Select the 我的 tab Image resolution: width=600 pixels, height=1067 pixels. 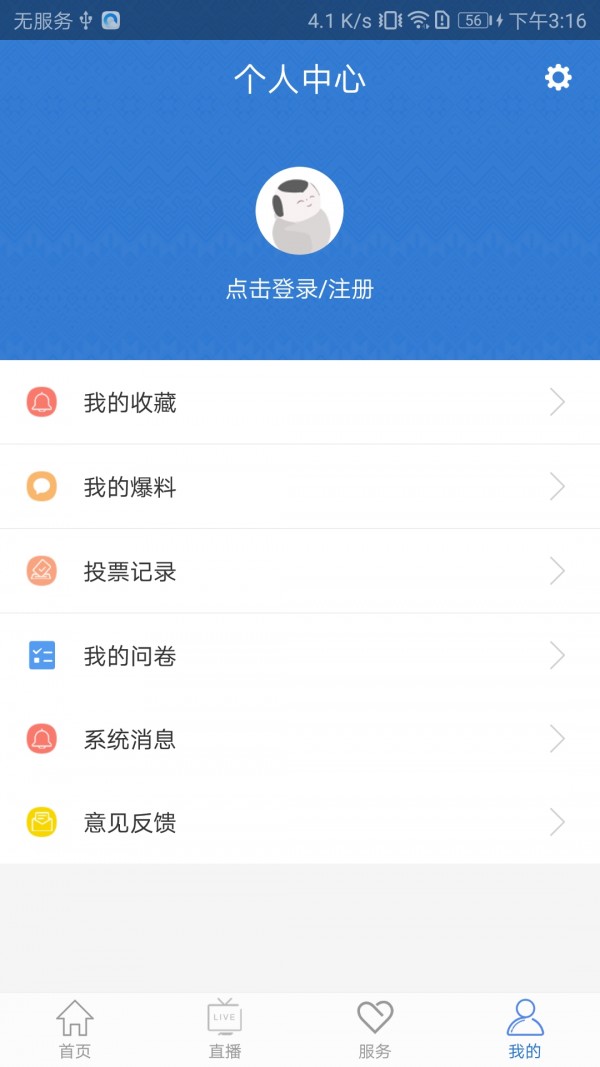525,1029
